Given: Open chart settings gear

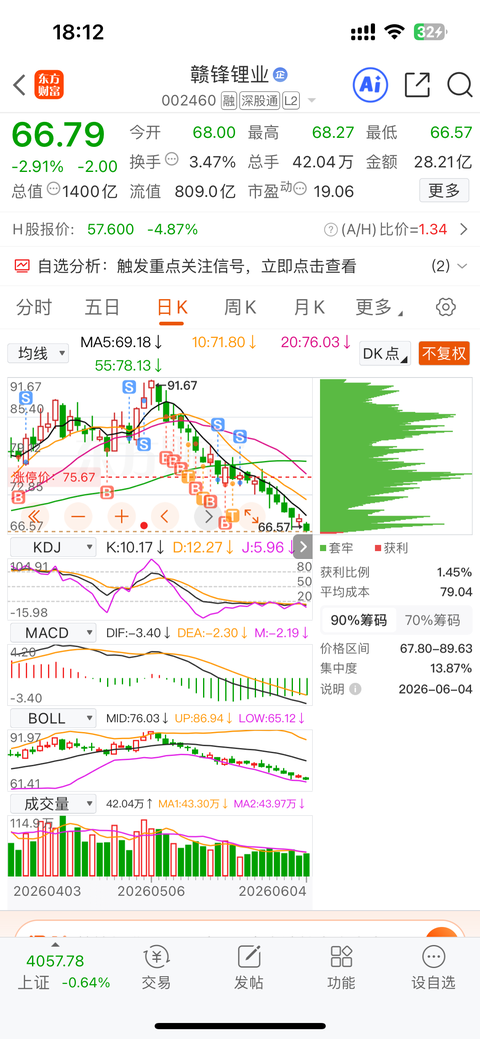Looking at the screenshot, I should tap(446, 307).
